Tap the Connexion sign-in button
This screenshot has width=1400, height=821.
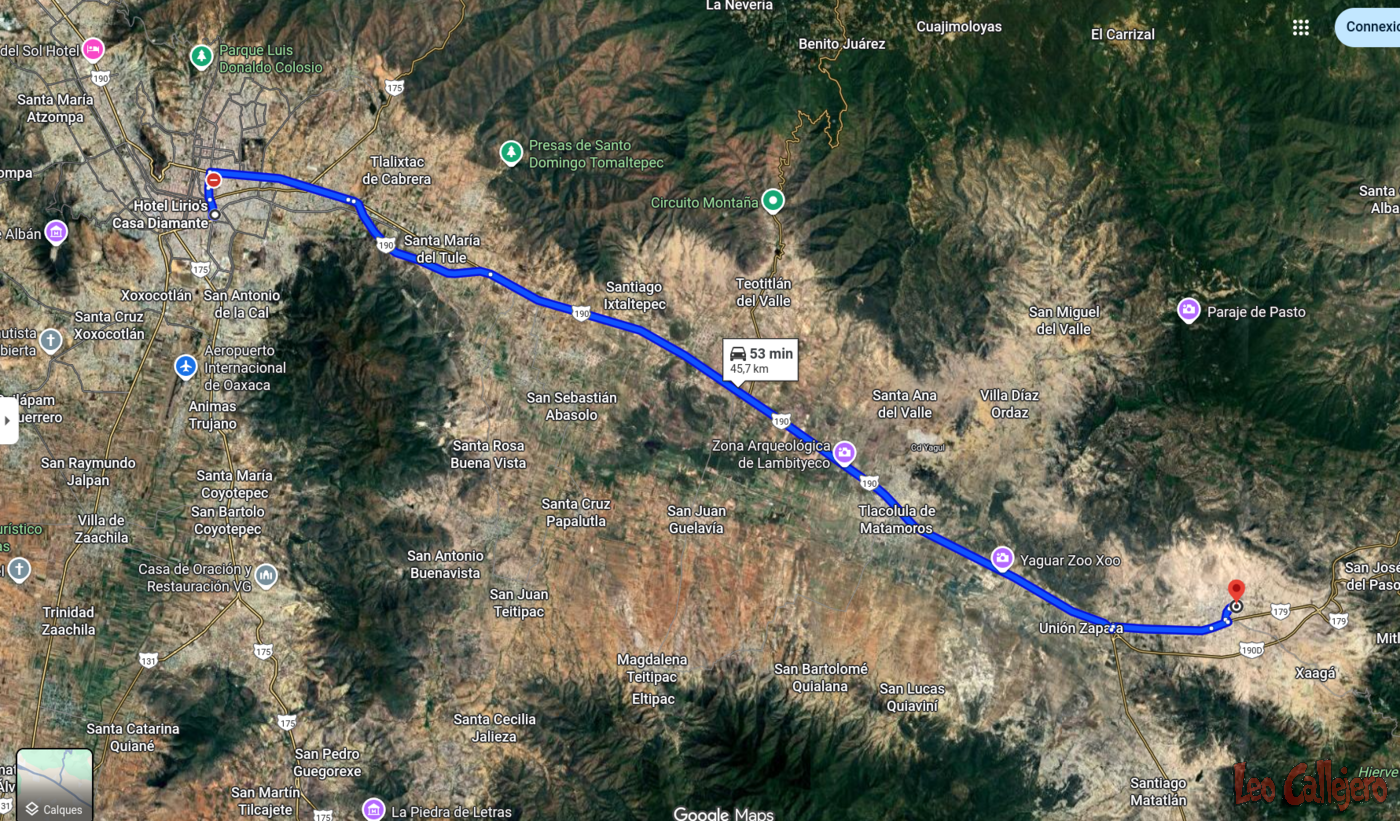tap(1370, 27)
